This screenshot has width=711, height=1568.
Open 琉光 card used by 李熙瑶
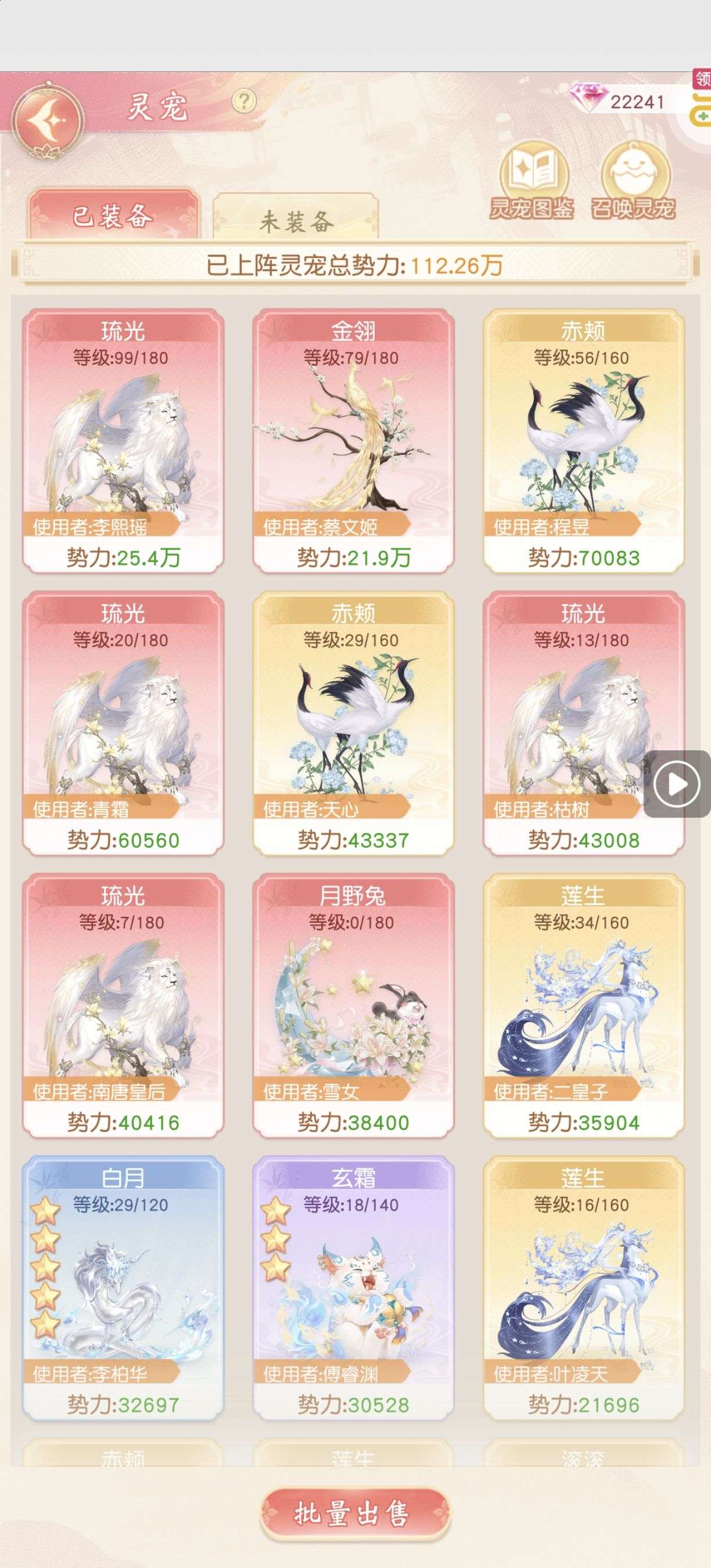pyautogui.click(x=123, y=441)
